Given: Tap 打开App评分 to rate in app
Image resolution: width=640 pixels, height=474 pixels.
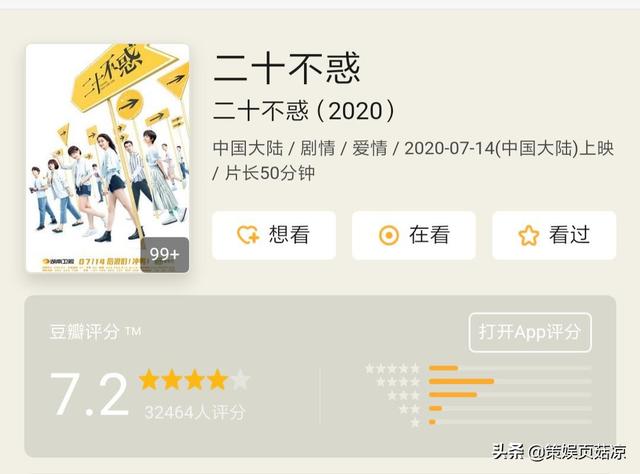Looking at the screenshot, I should [530, 332].
